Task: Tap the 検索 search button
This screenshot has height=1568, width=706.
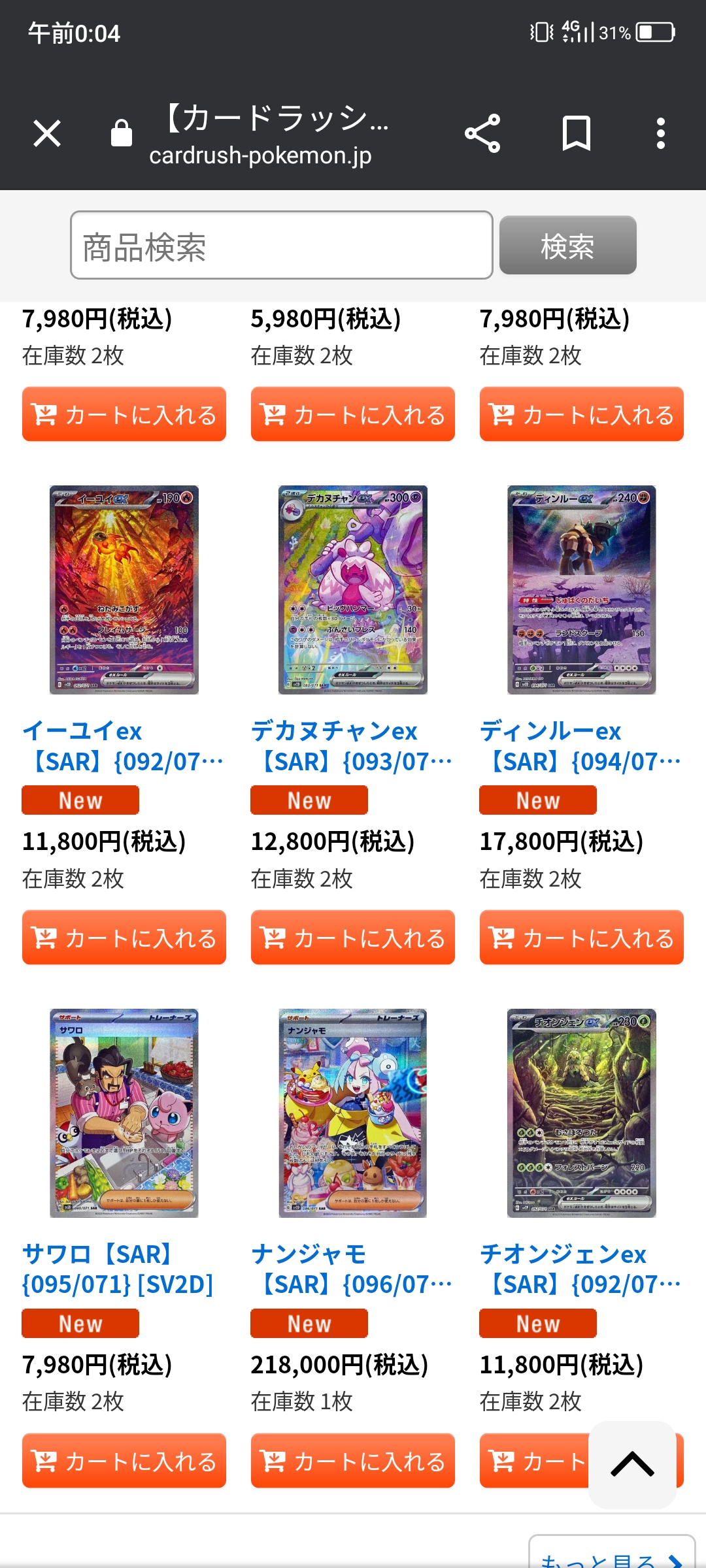Action: (567, 245)
